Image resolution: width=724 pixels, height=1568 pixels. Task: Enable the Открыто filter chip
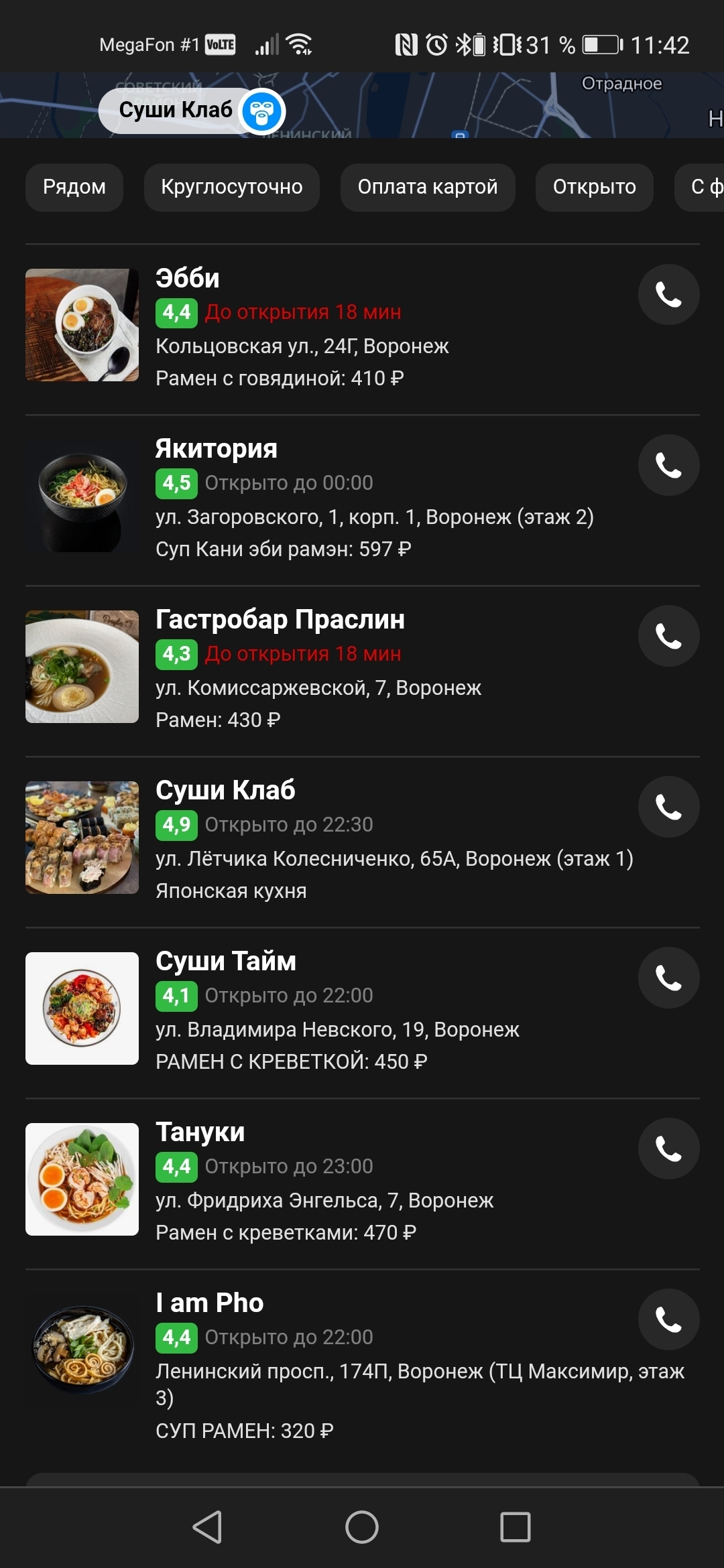click(x=594, y=187)
